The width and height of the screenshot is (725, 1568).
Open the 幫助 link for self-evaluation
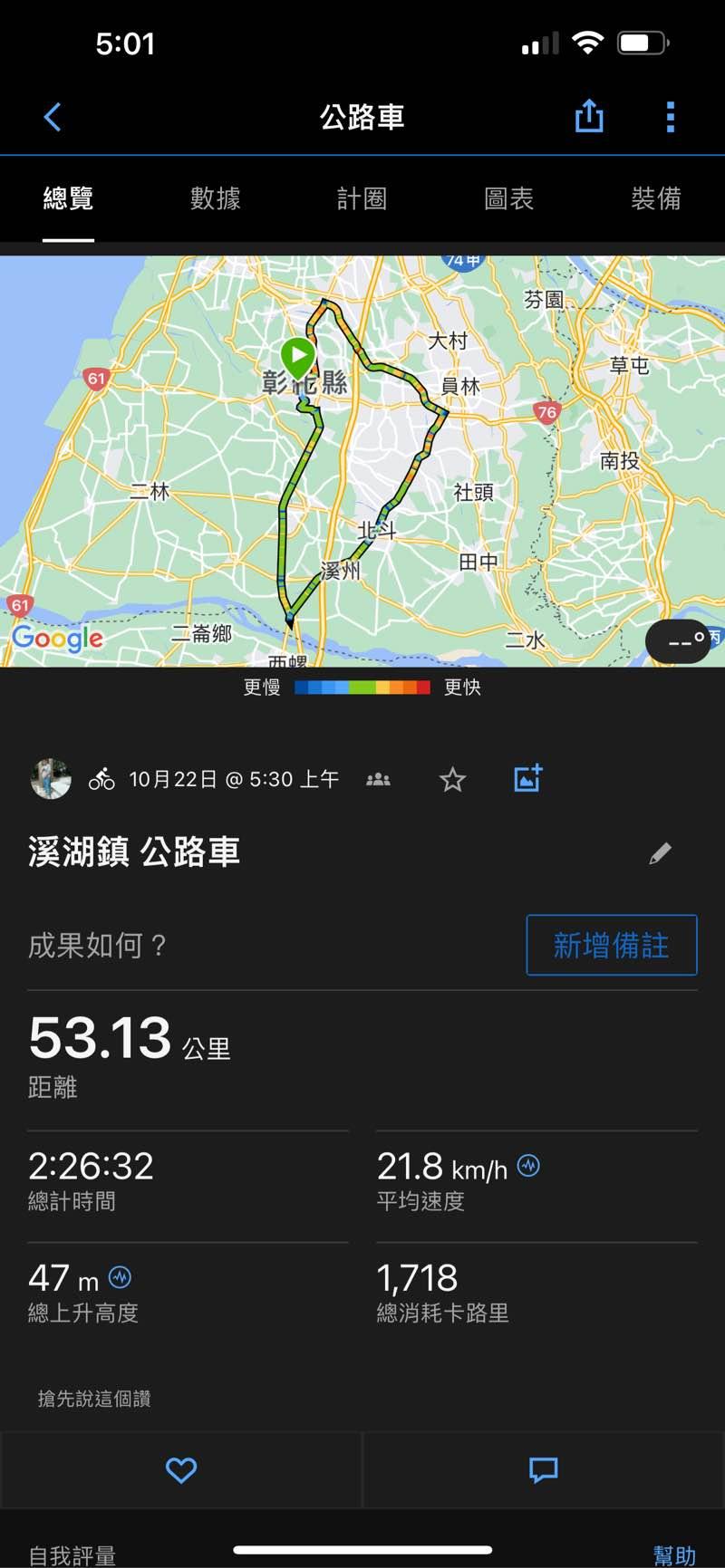(674, 1555)
